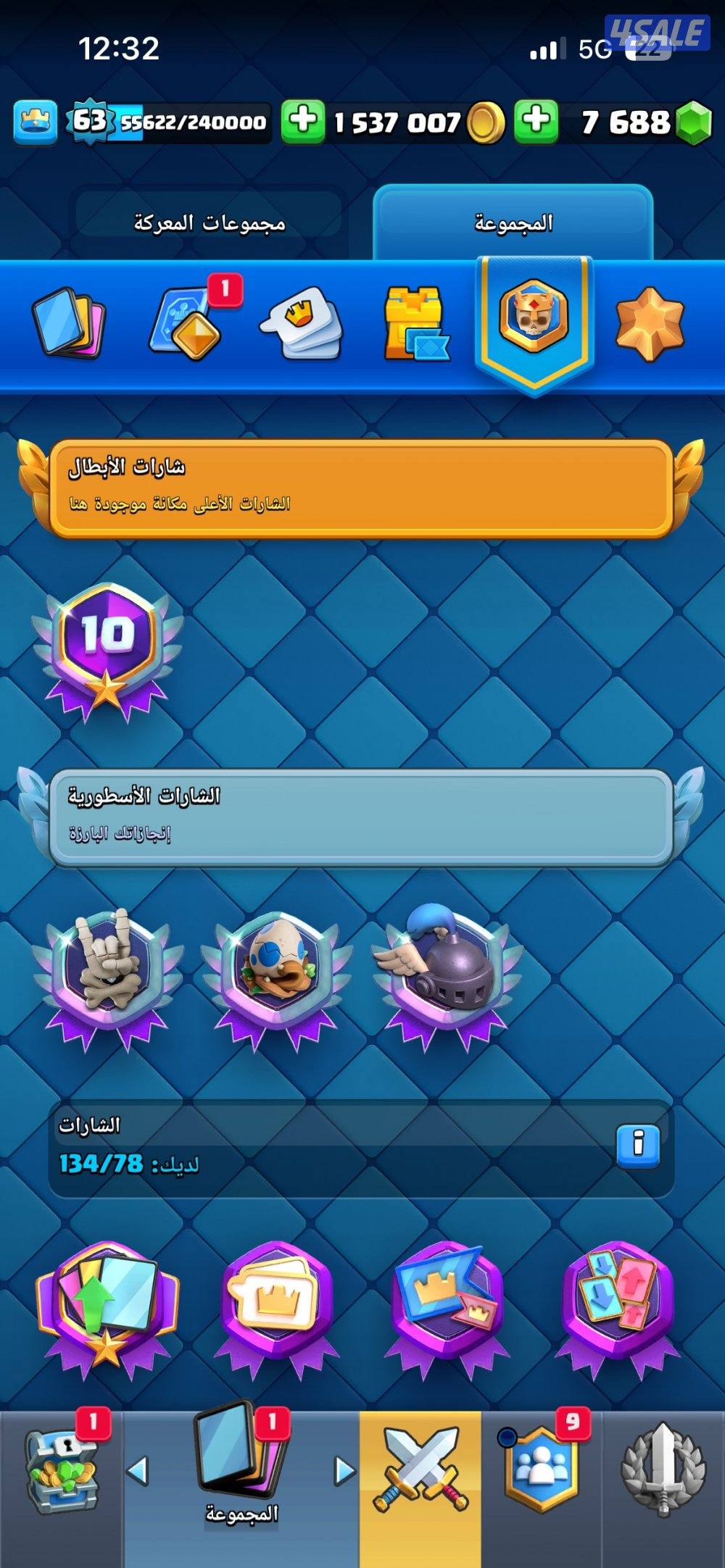The image size is (725, 1568).
Task: Open the skeleton hand legendary badge
Action: coord(107,971)
